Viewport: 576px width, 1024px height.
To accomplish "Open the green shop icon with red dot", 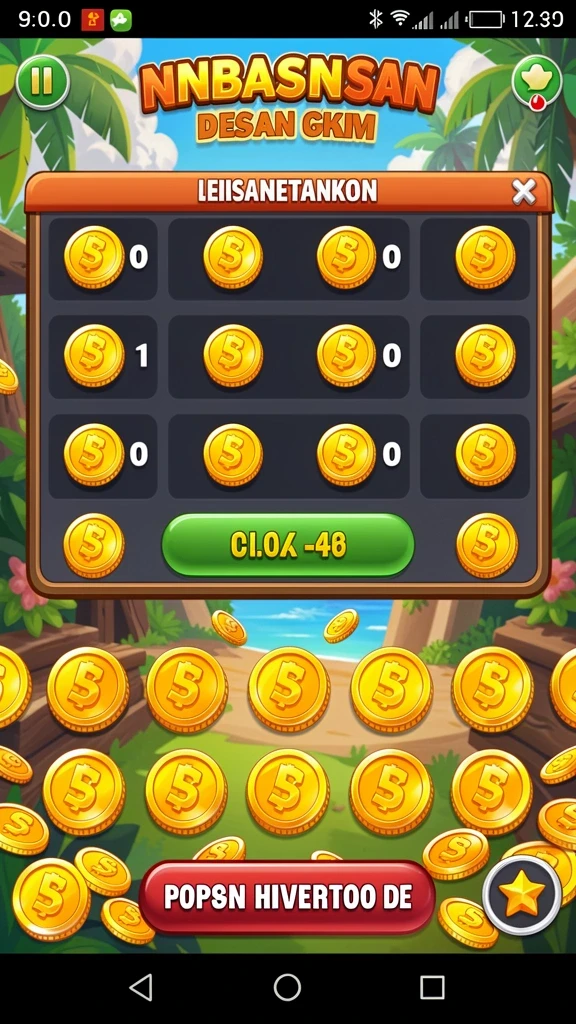I will 537,82.
